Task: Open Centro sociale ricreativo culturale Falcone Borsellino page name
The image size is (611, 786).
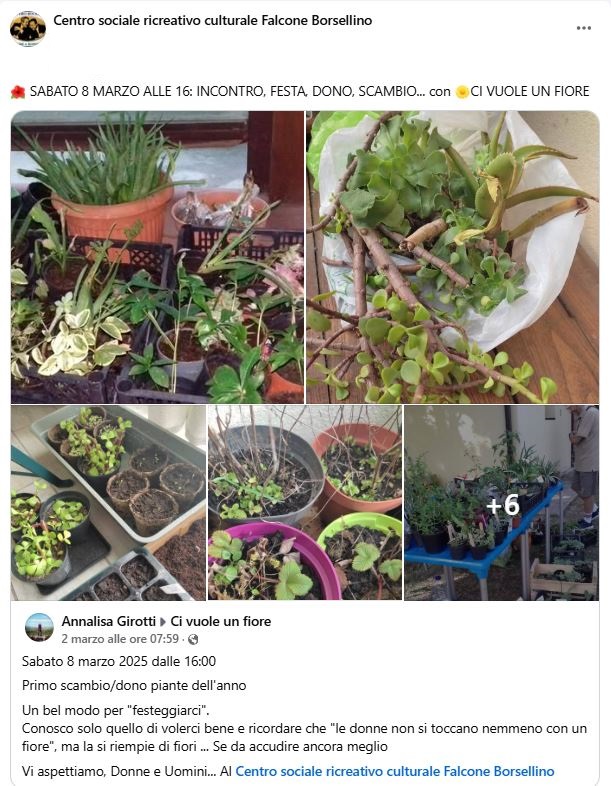Action: 212,20
